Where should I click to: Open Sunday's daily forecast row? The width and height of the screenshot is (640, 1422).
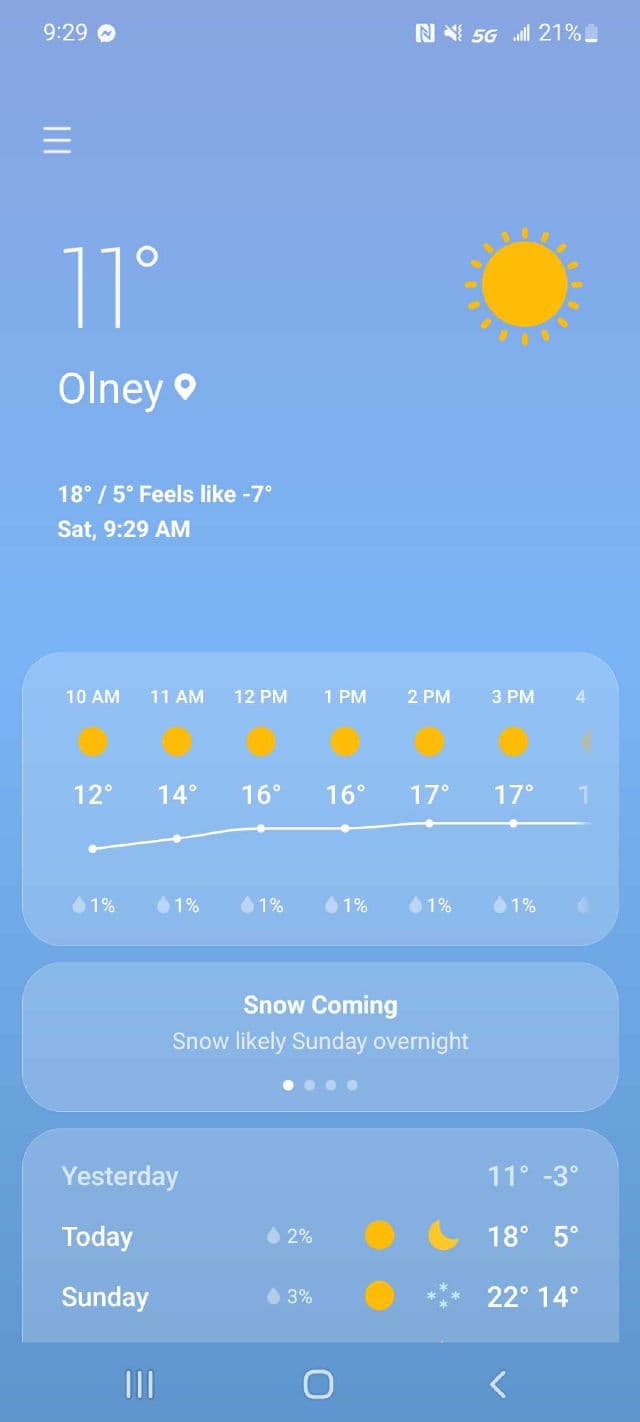pyautogui.click(x=320, y=1297)
